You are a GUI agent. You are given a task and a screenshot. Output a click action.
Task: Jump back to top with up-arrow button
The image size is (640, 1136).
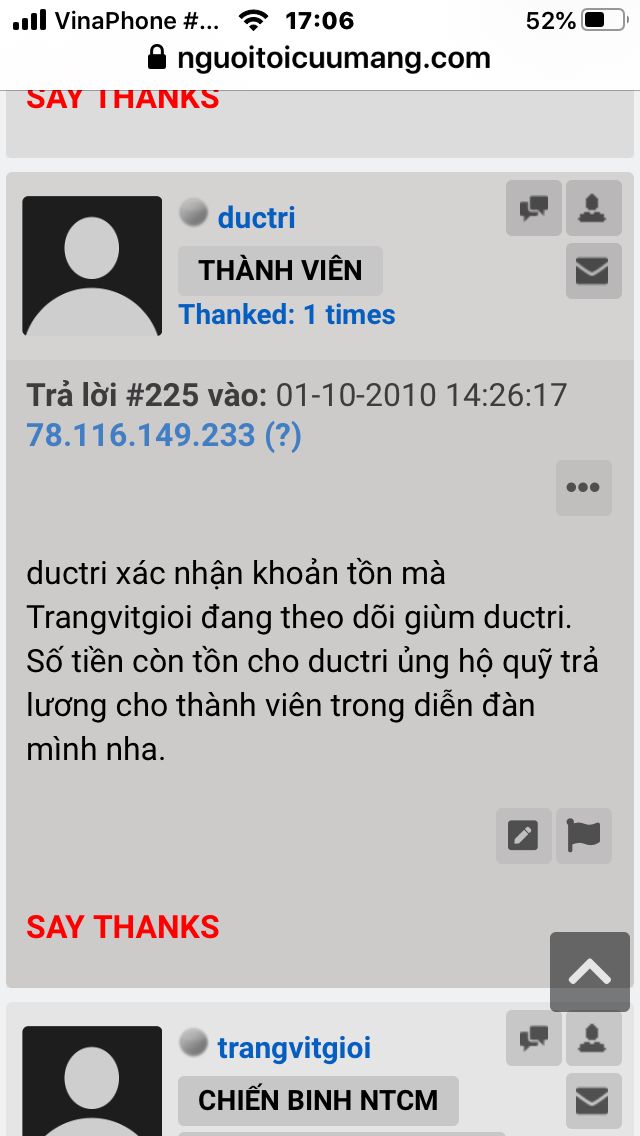tap(590, 972)
